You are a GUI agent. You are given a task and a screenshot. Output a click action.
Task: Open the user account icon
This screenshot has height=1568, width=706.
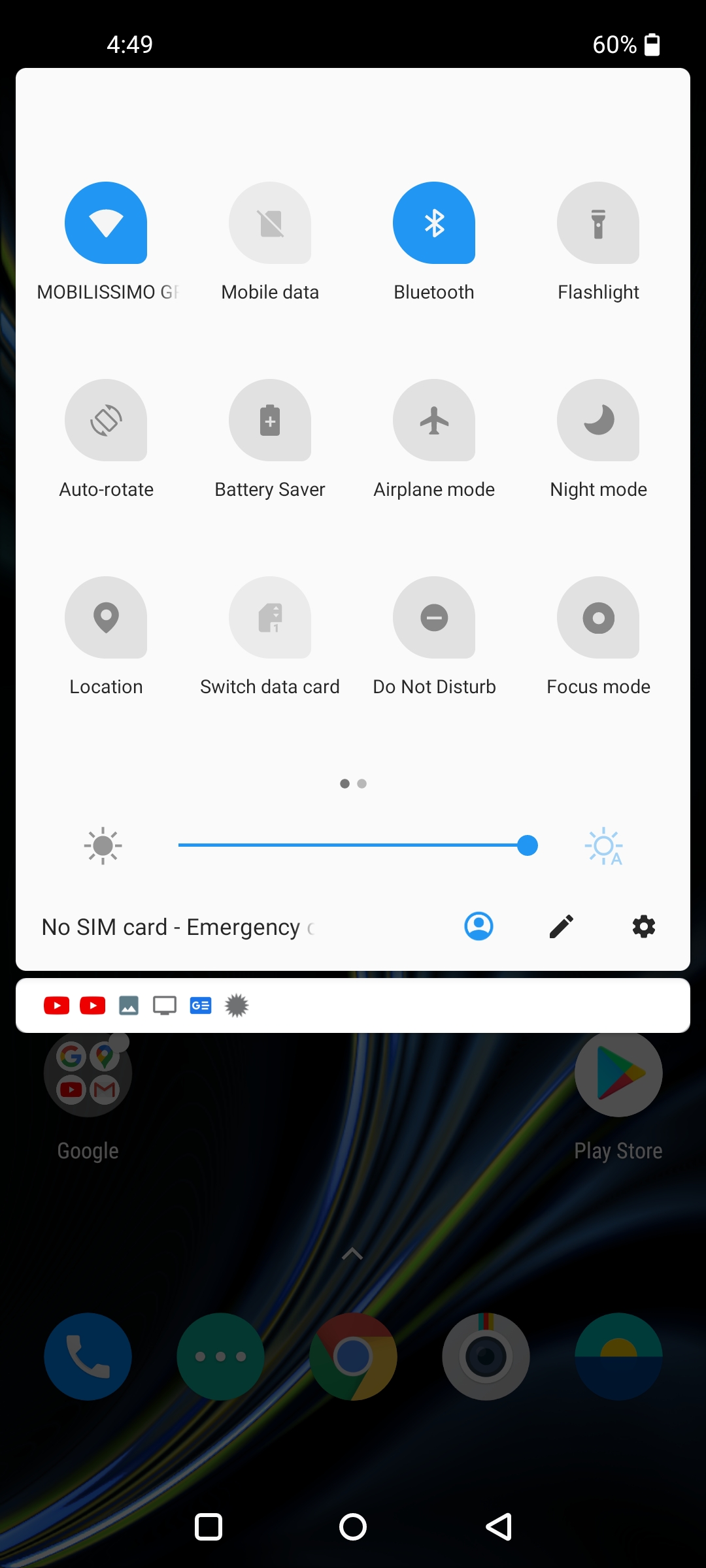pos(479,926)
